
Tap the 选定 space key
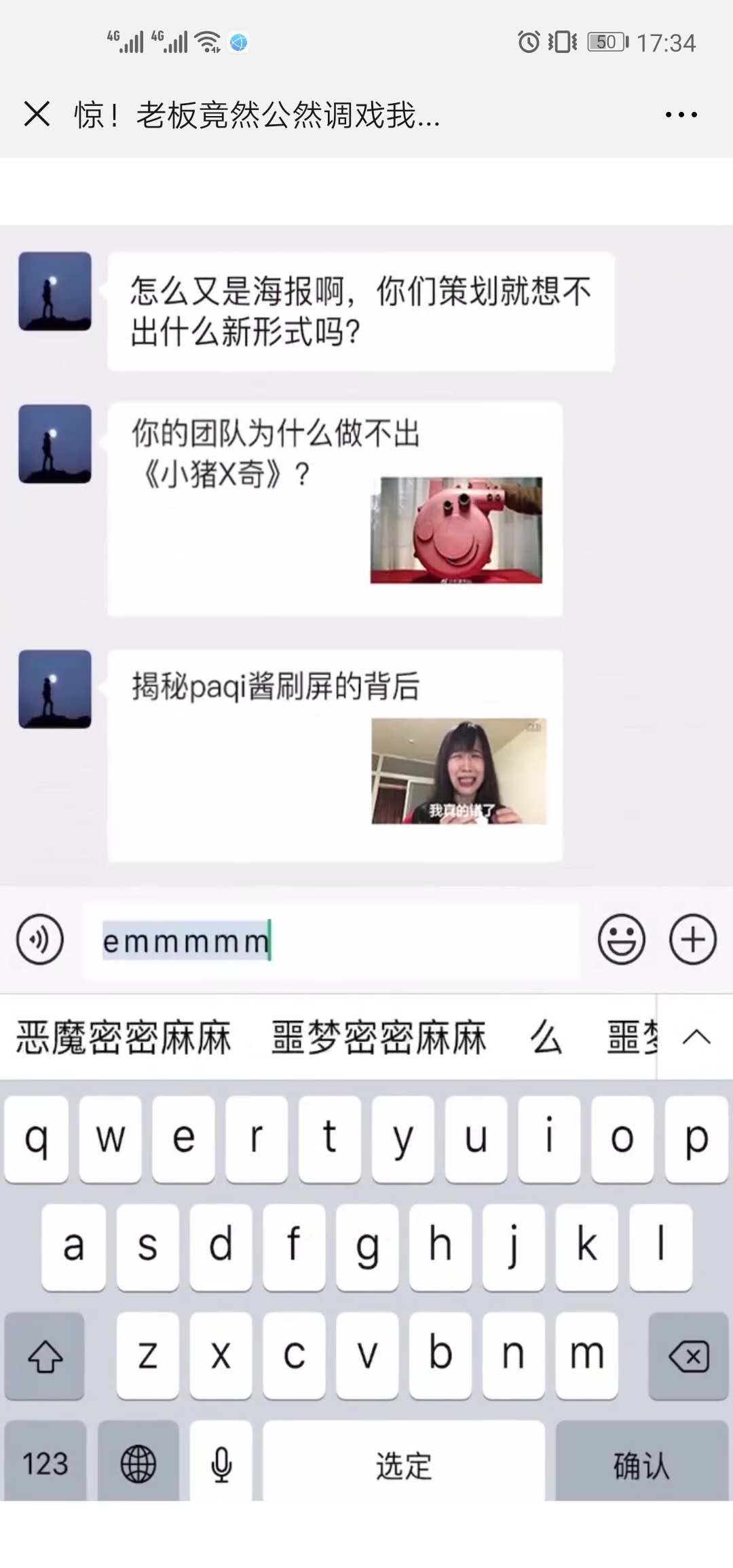point(404,1463)
